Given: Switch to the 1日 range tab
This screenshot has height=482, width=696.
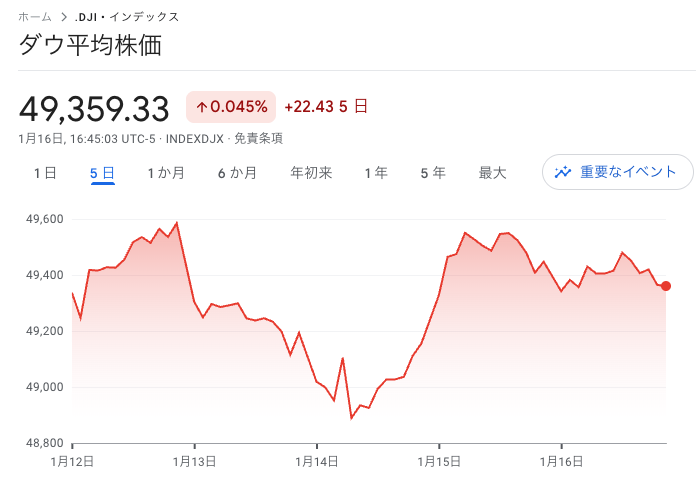Looking at the screenshot, I should pos(44,173).
